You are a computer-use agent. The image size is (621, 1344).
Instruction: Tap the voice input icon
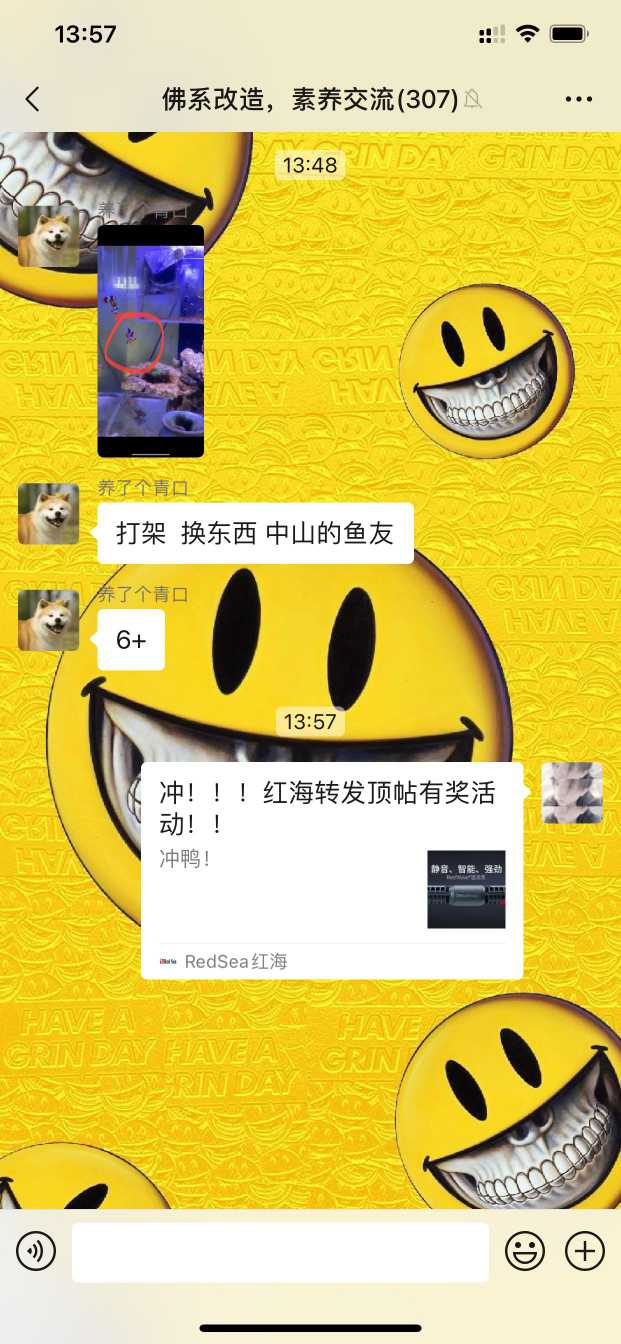[x=36, y=1251]
